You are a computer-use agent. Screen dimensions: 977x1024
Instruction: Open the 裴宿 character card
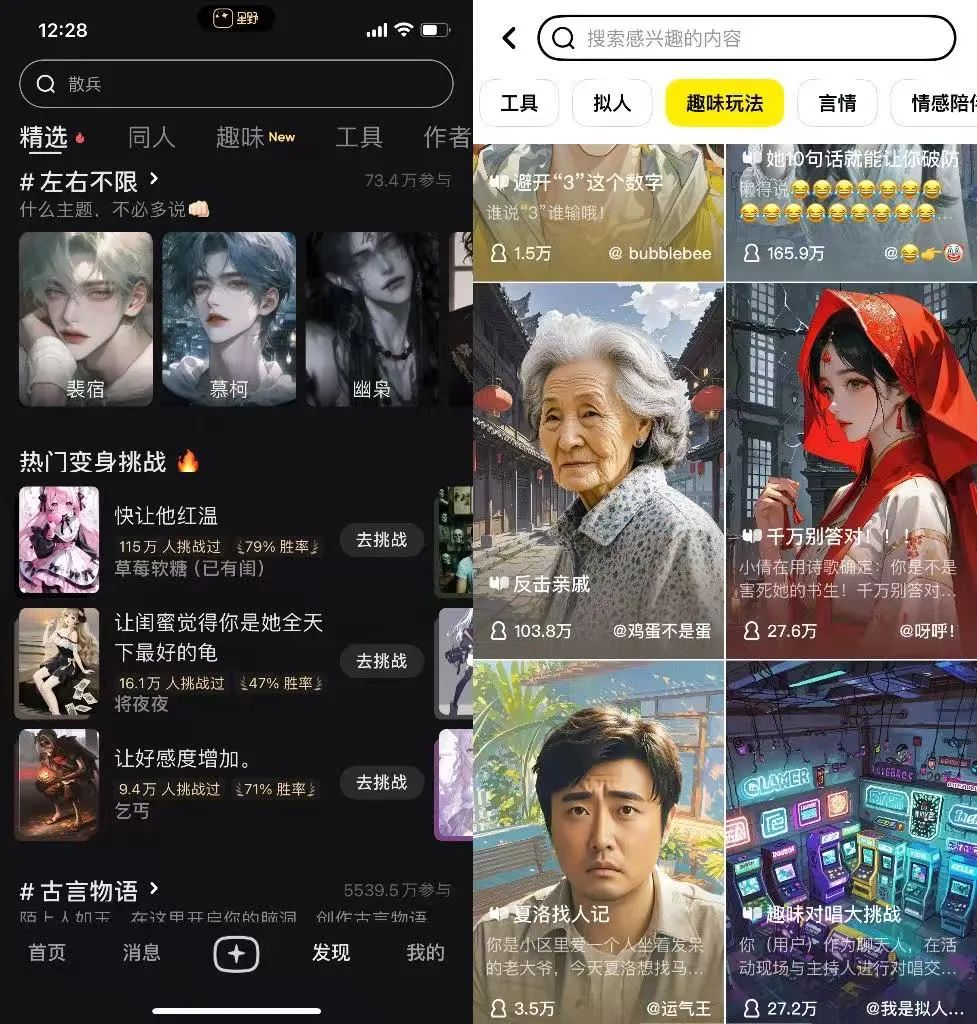coord(86,318)
